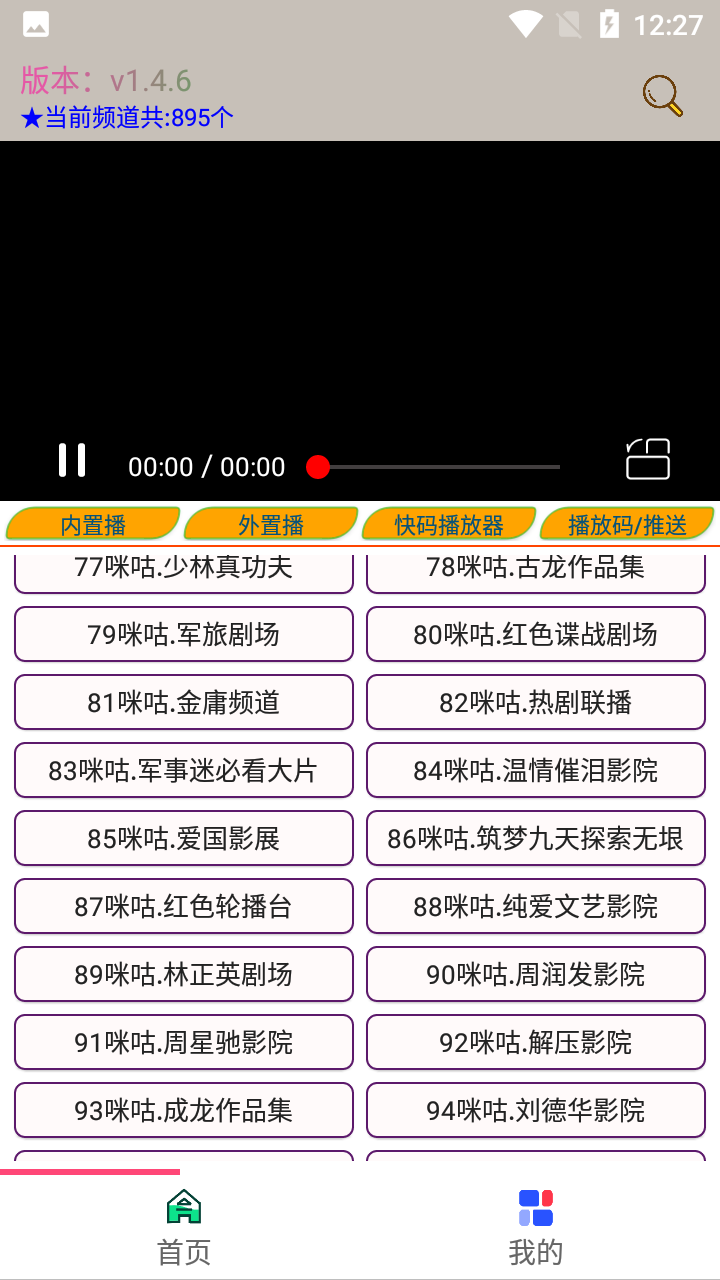This screenshot has height=1280, width=720.
Task: Pause the video playback
Action: tap(72, 461)
